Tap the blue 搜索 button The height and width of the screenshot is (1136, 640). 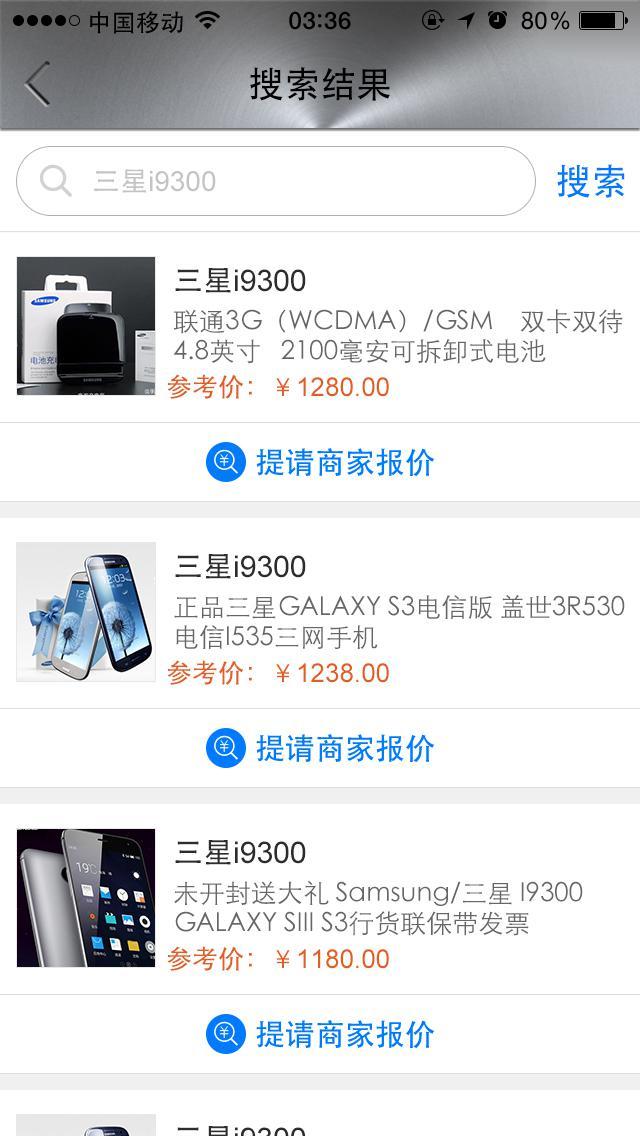590,182
